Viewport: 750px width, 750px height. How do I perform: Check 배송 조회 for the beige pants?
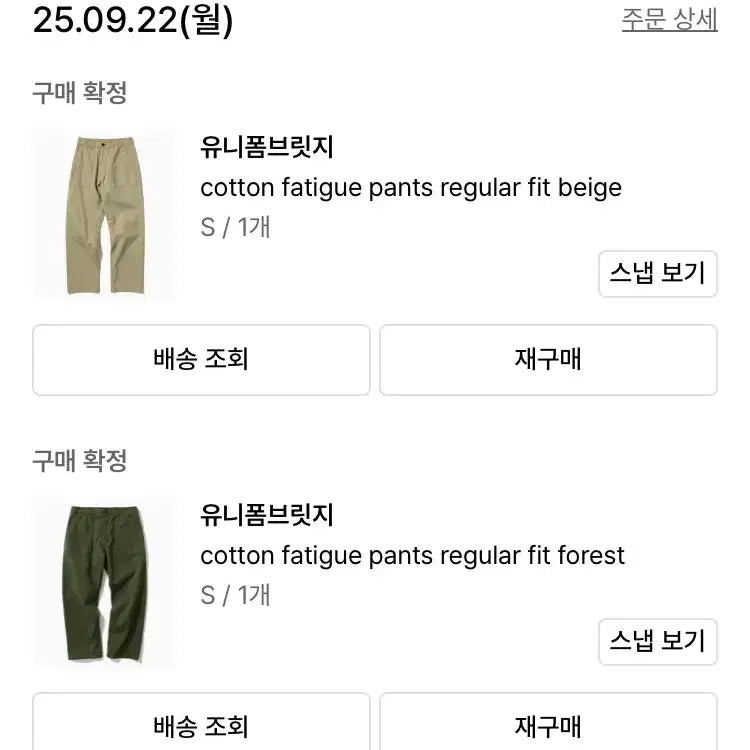pyautogui.click(x=201, y=360)
